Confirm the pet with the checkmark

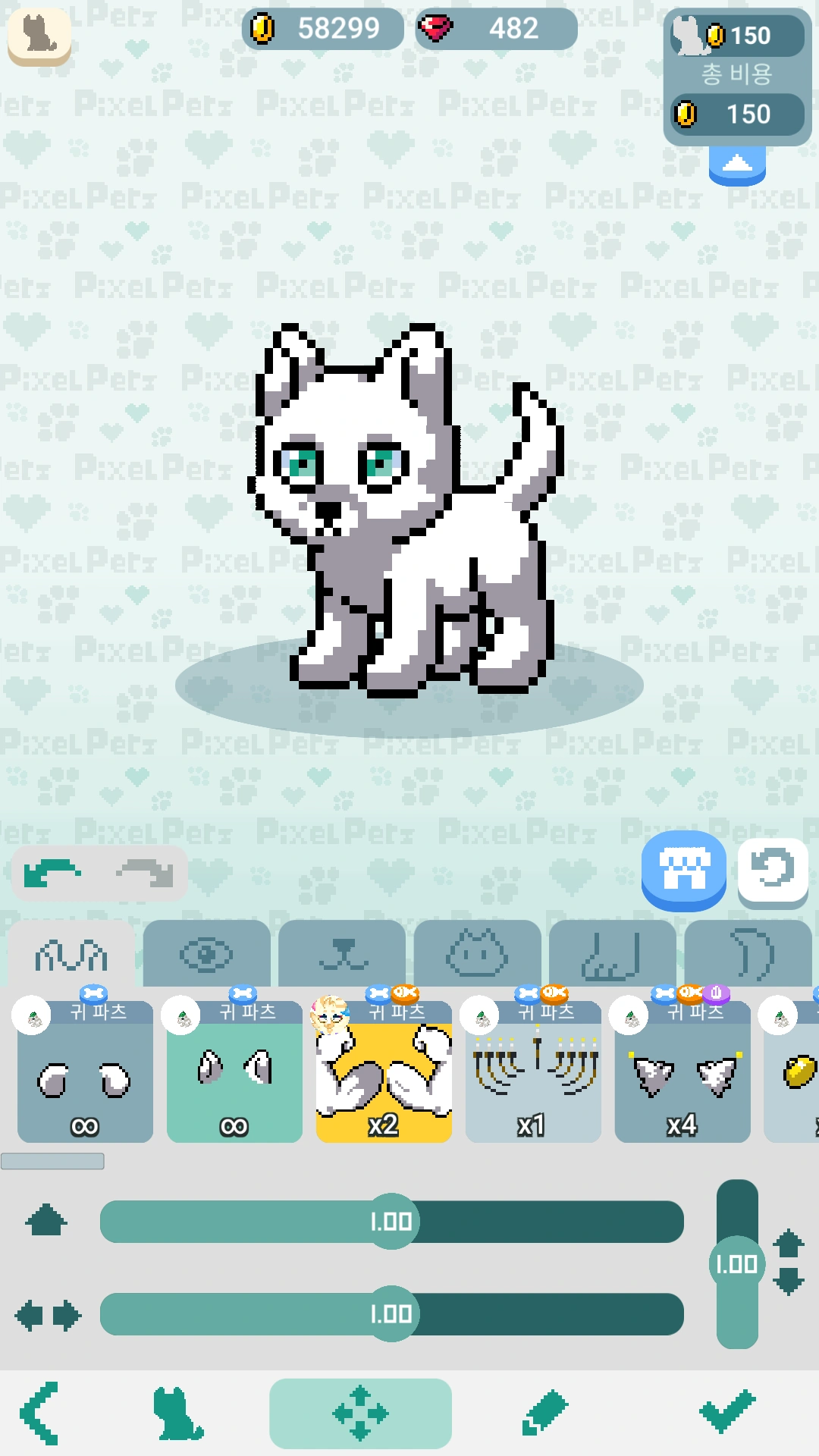coord(727,1411)
